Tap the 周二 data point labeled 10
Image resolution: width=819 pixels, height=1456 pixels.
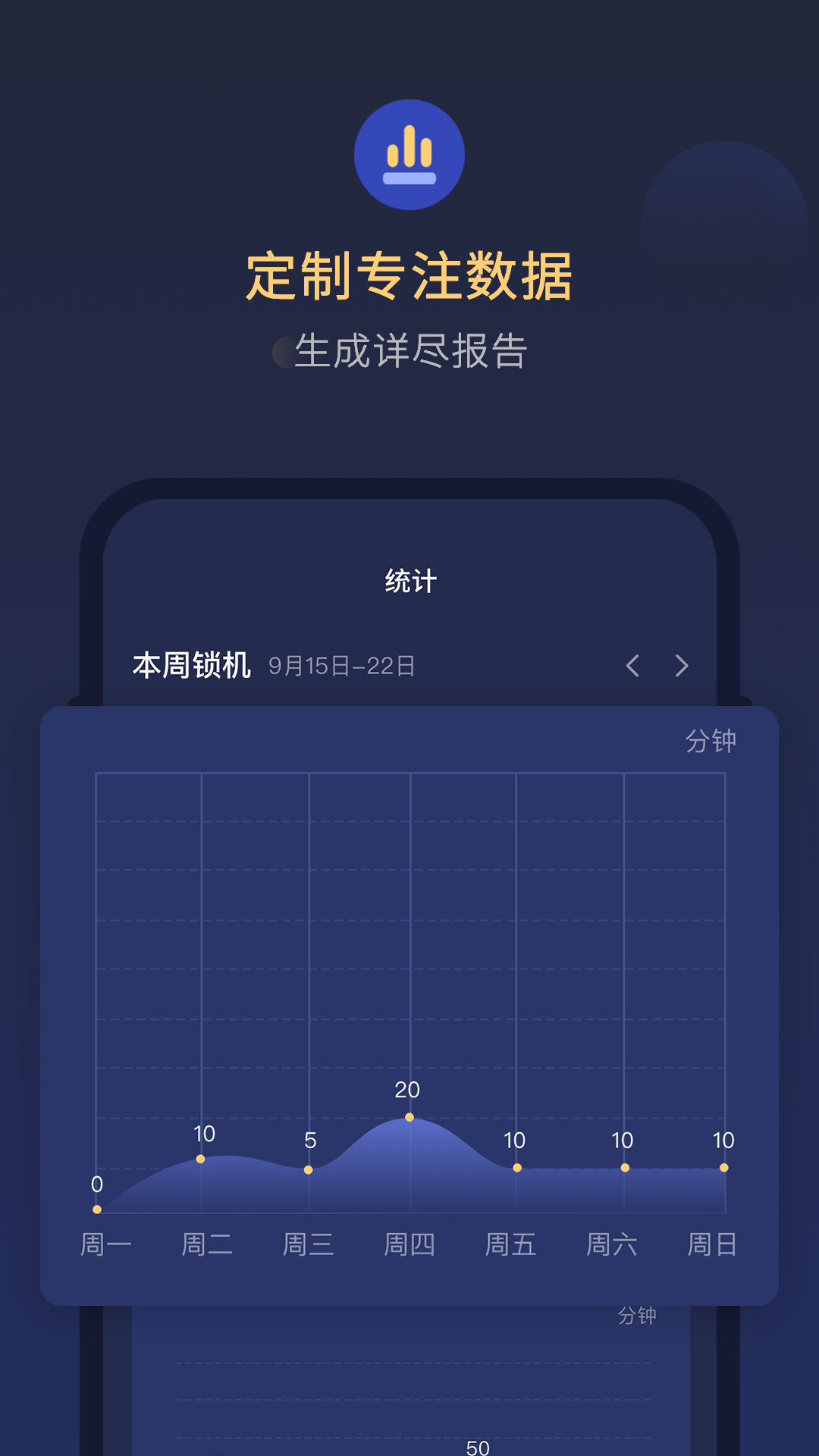coord(200,1159)
